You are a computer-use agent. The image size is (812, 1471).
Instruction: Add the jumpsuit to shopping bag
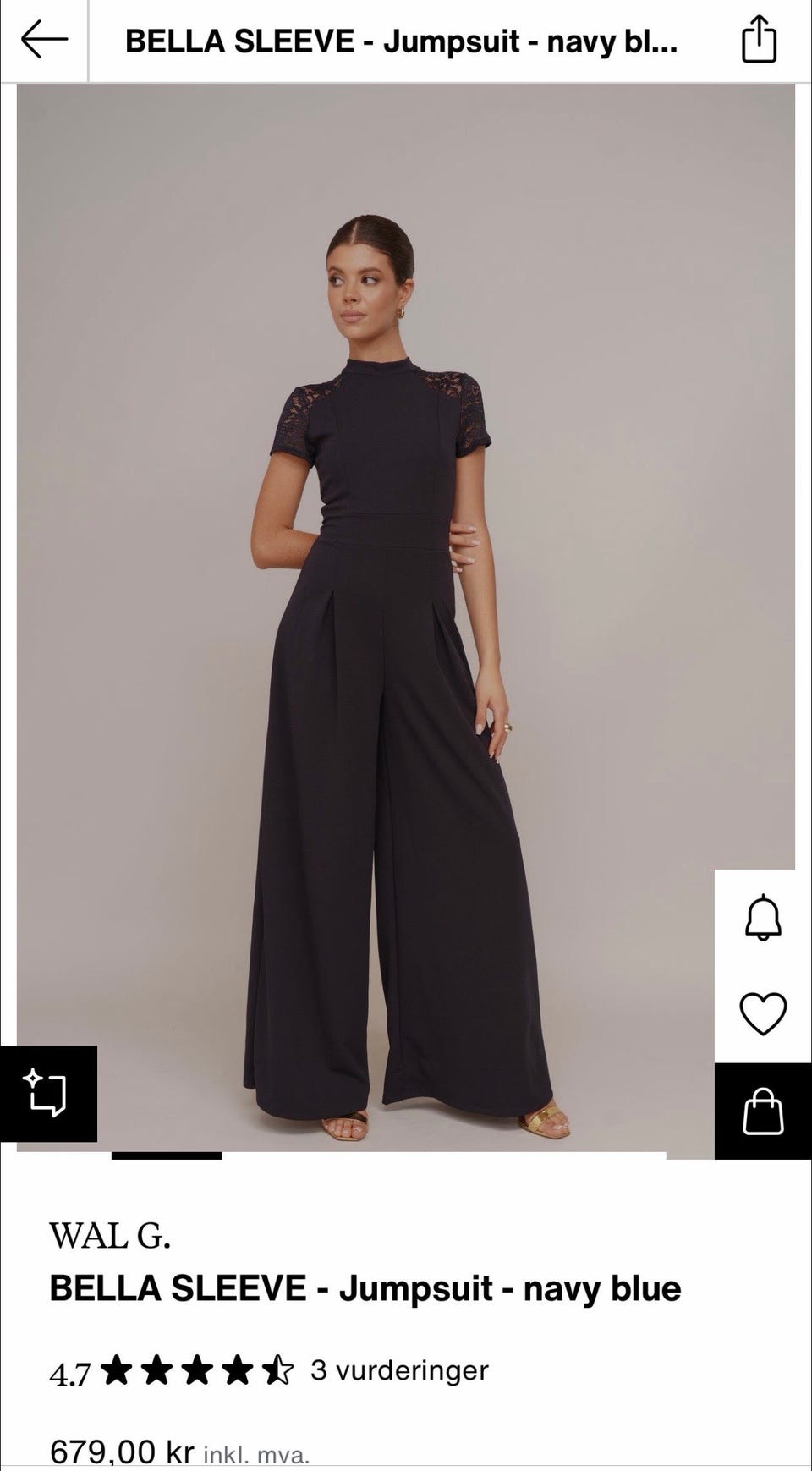(763, 1111)
